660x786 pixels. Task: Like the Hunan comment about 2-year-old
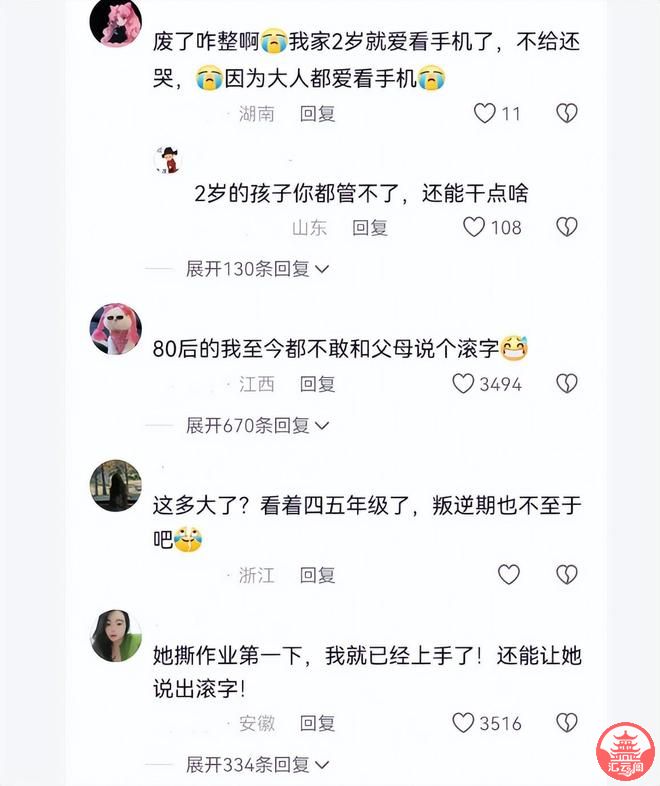coord(485,113)
